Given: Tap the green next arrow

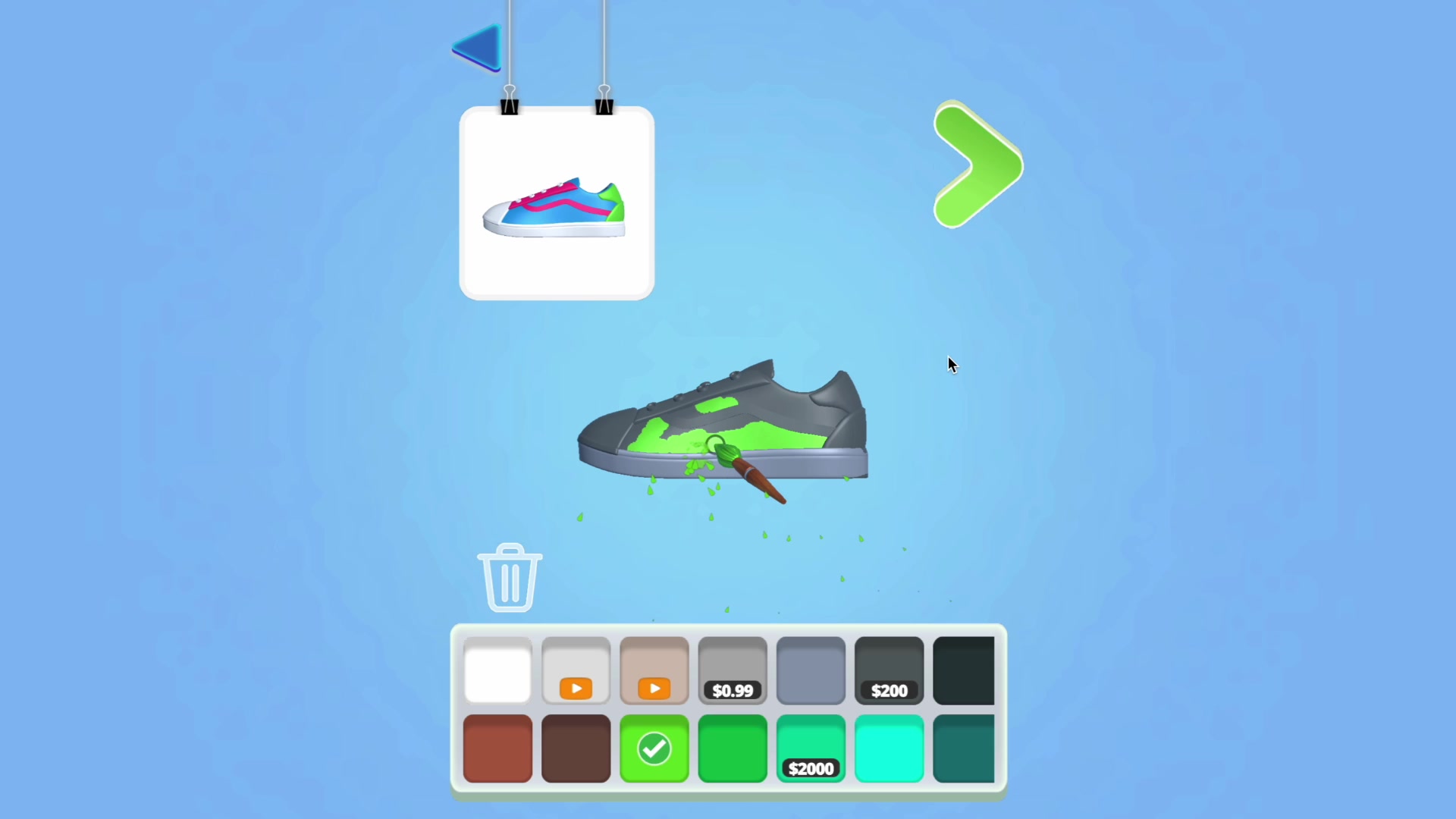Looking at the screenshot, I should tap(975, 165).
